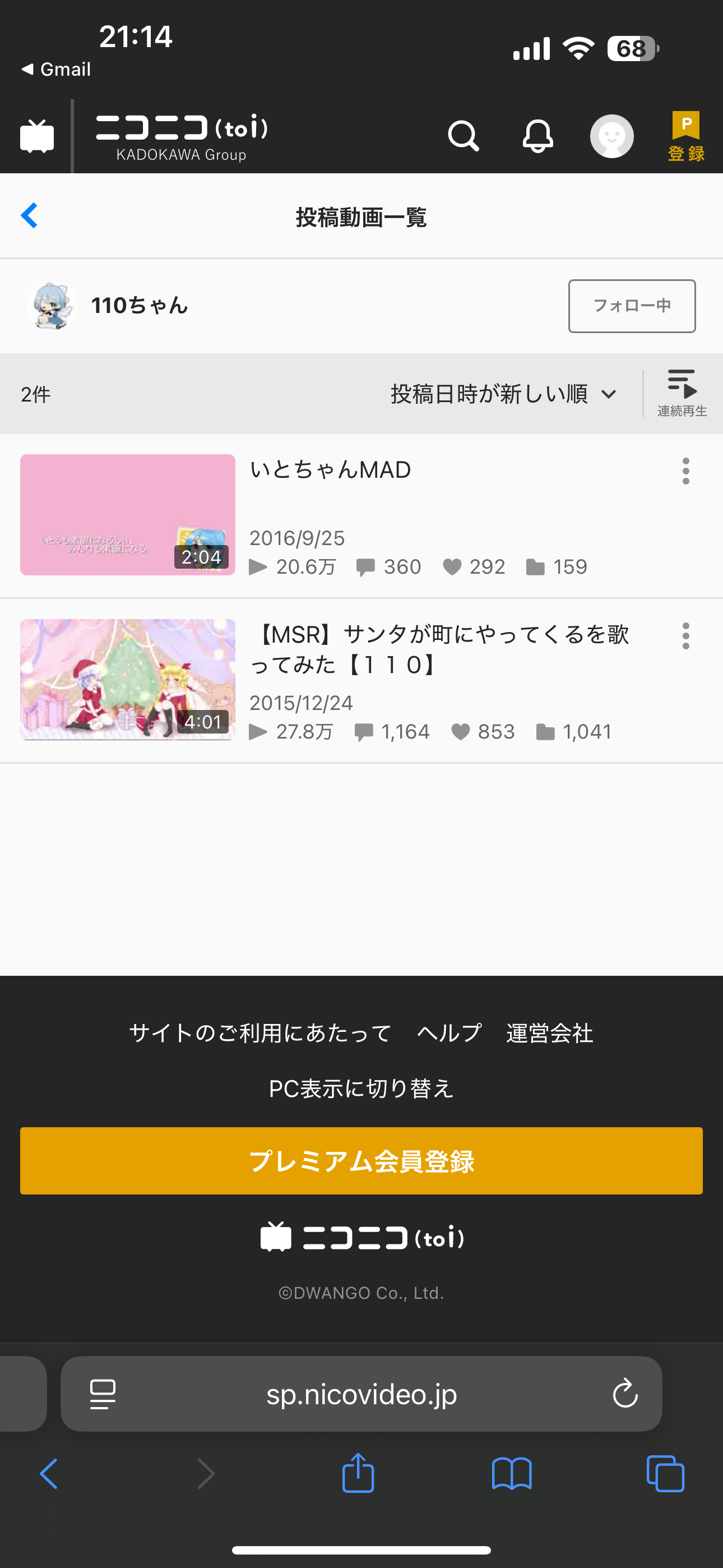Open the notifications bell
This screenshot has height=1568, width=723.
tap(537, 136)
